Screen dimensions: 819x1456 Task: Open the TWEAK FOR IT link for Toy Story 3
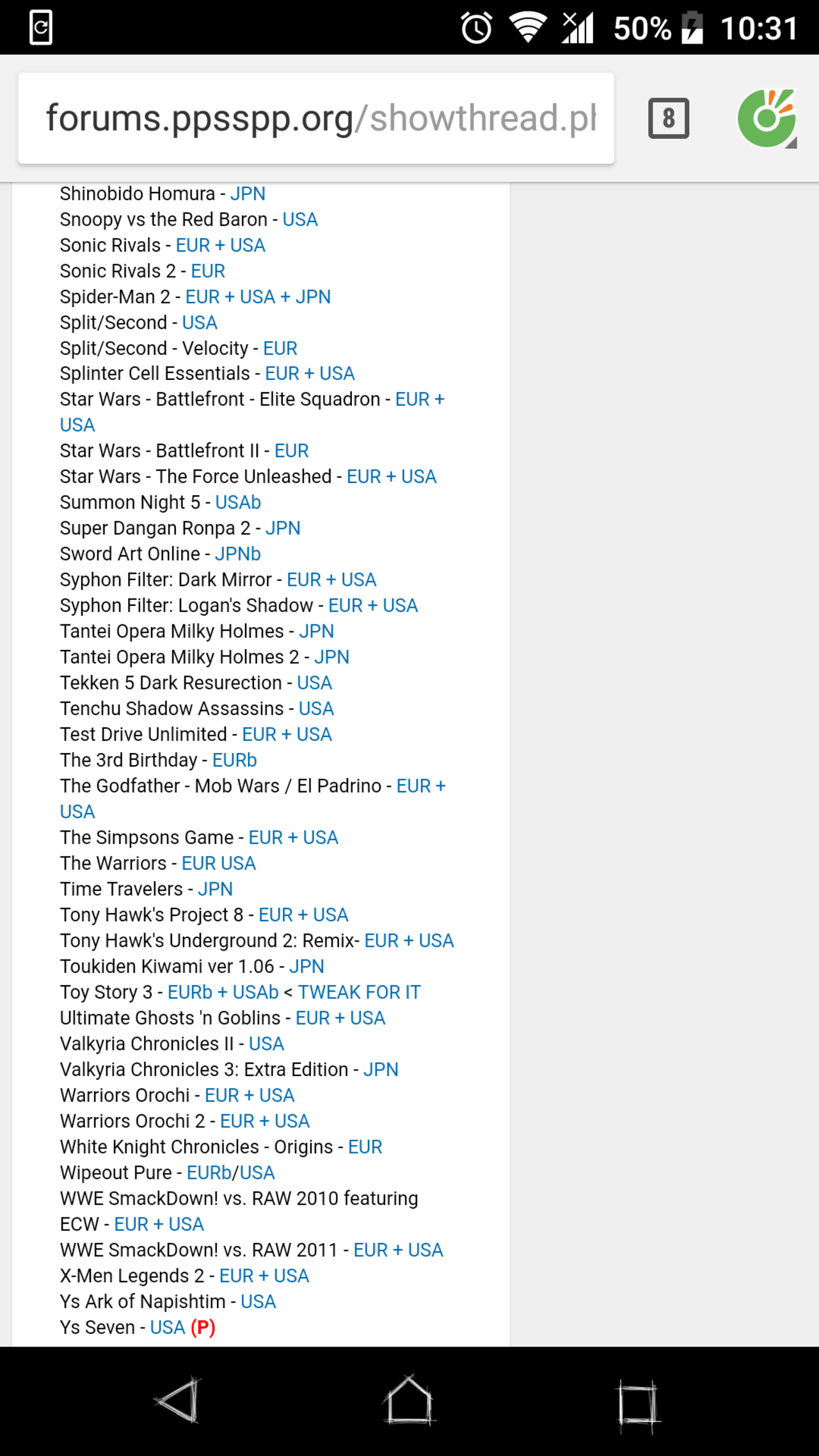click(x=360, y=992)
